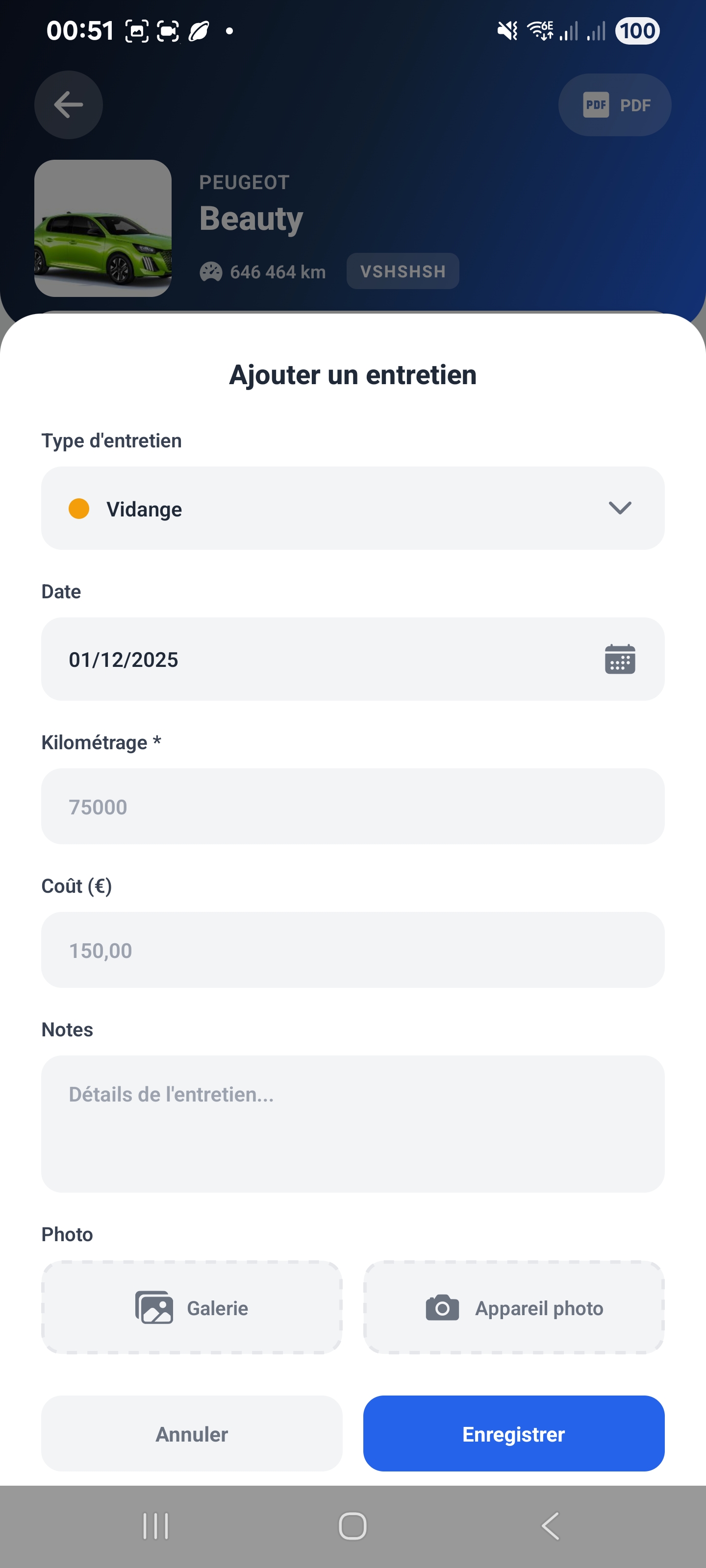Screen dimensions: 706x1568
Task: Select the orange dot beside Vidange
Action: (79, 508)
